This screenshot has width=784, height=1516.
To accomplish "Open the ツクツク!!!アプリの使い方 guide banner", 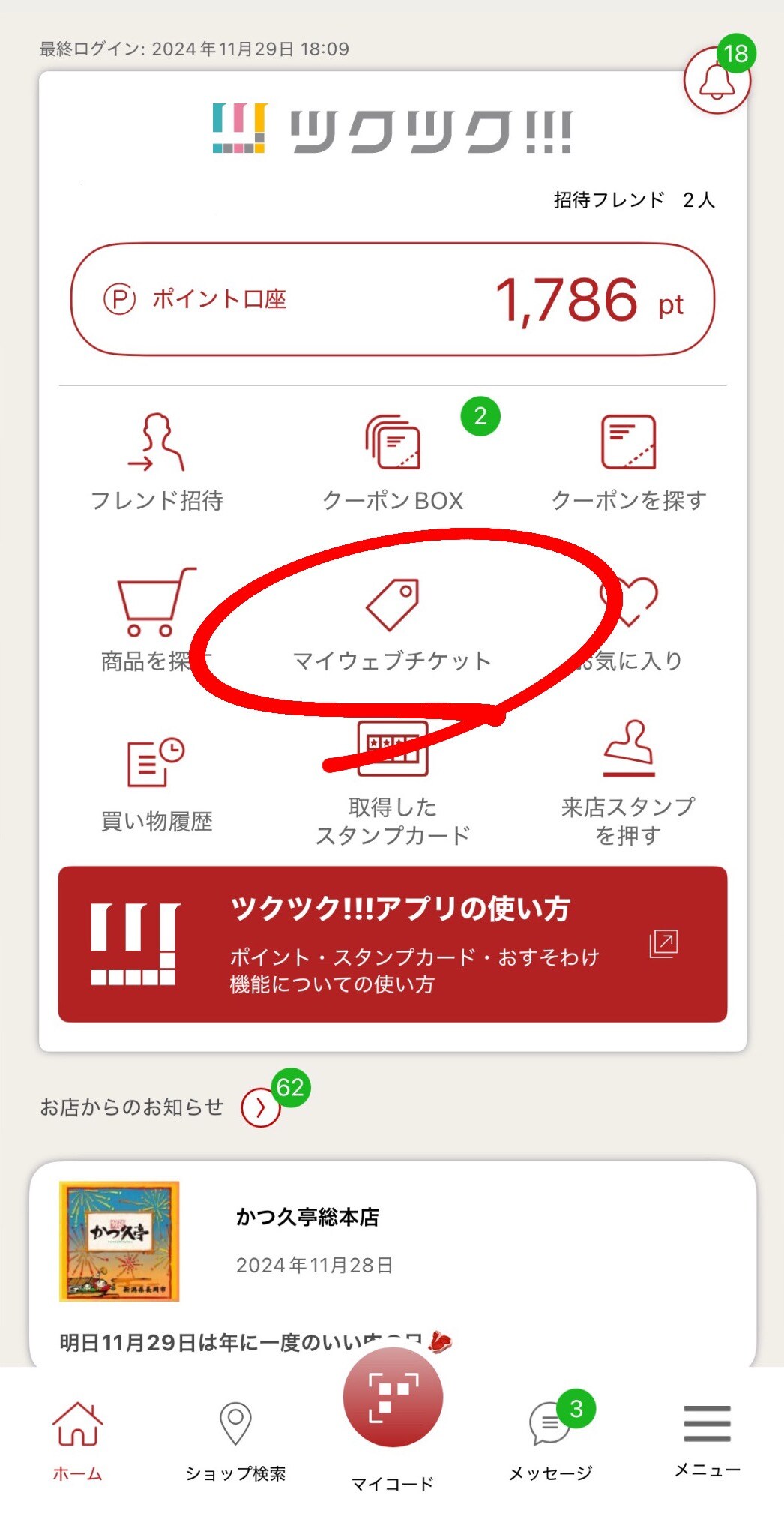I will (x=392, y=944).
